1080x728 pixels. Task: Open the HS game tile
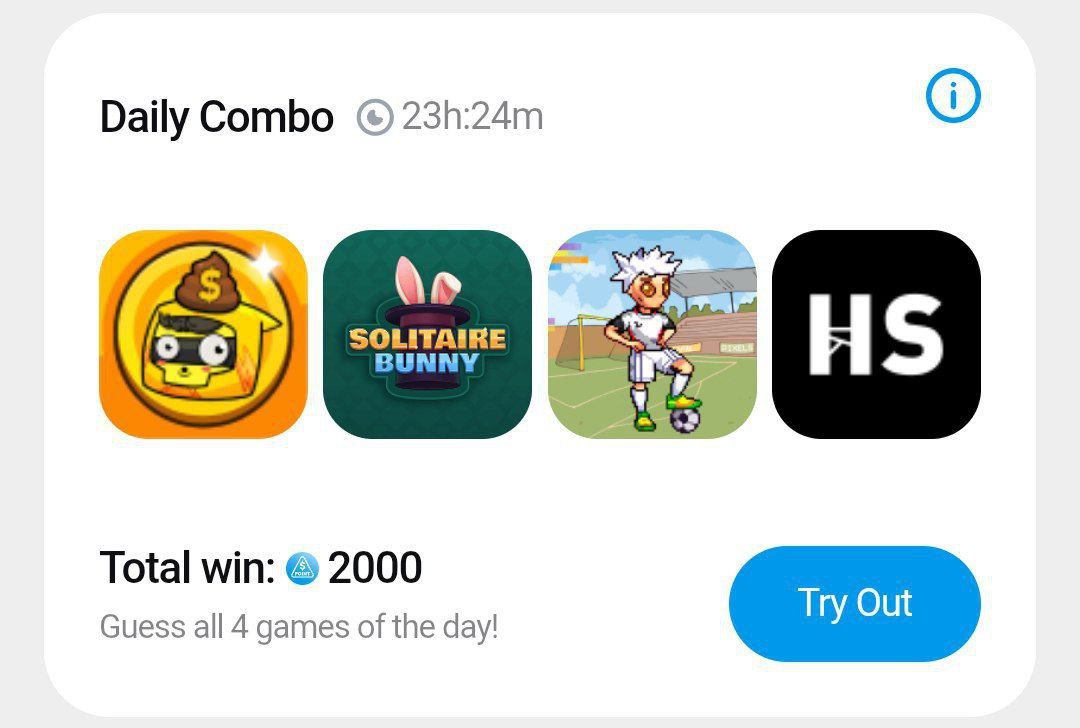pos(876,334)
